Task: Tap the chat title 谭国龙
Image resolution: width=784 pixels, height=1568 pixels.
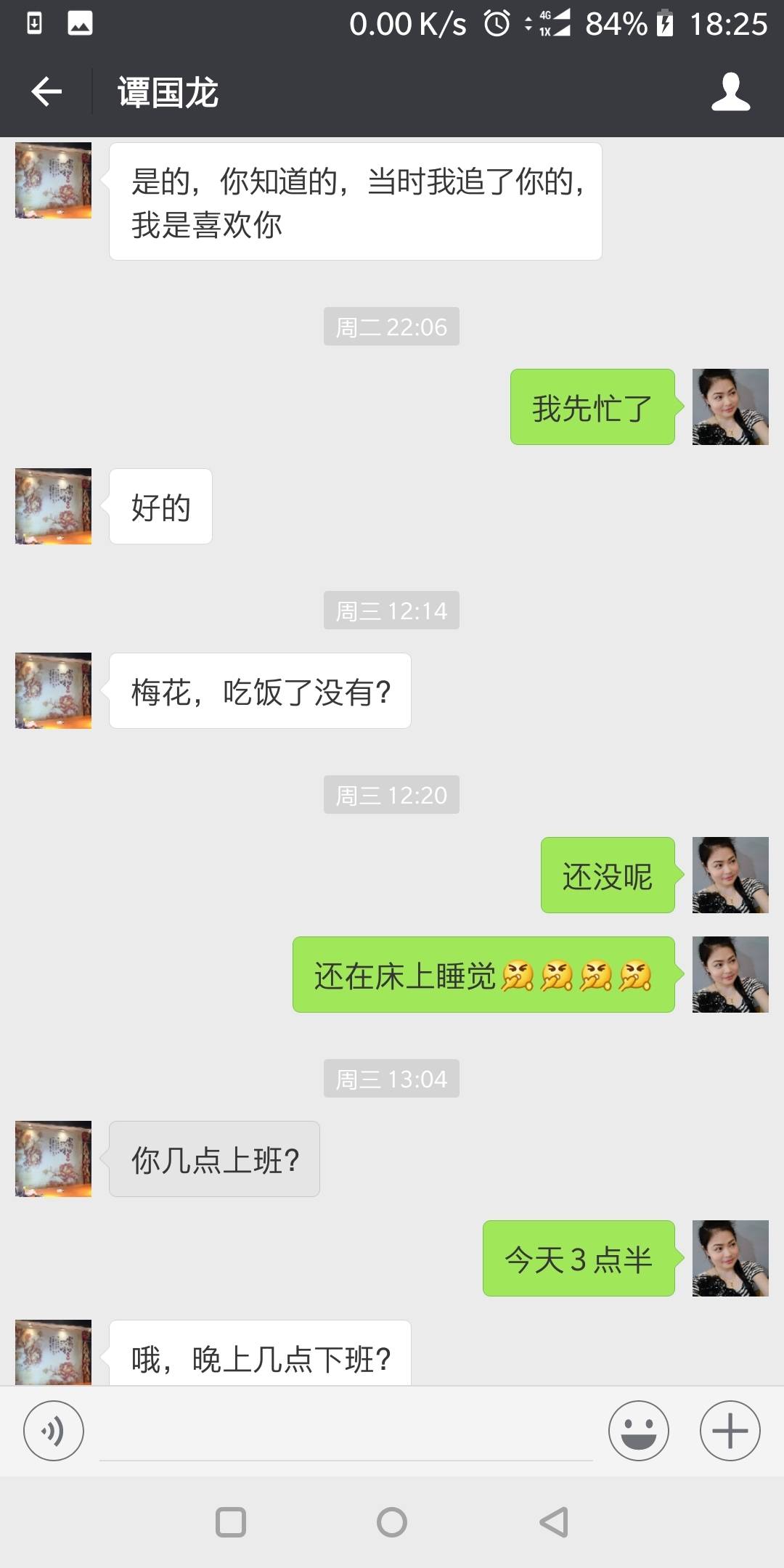Action: [167, 93]
